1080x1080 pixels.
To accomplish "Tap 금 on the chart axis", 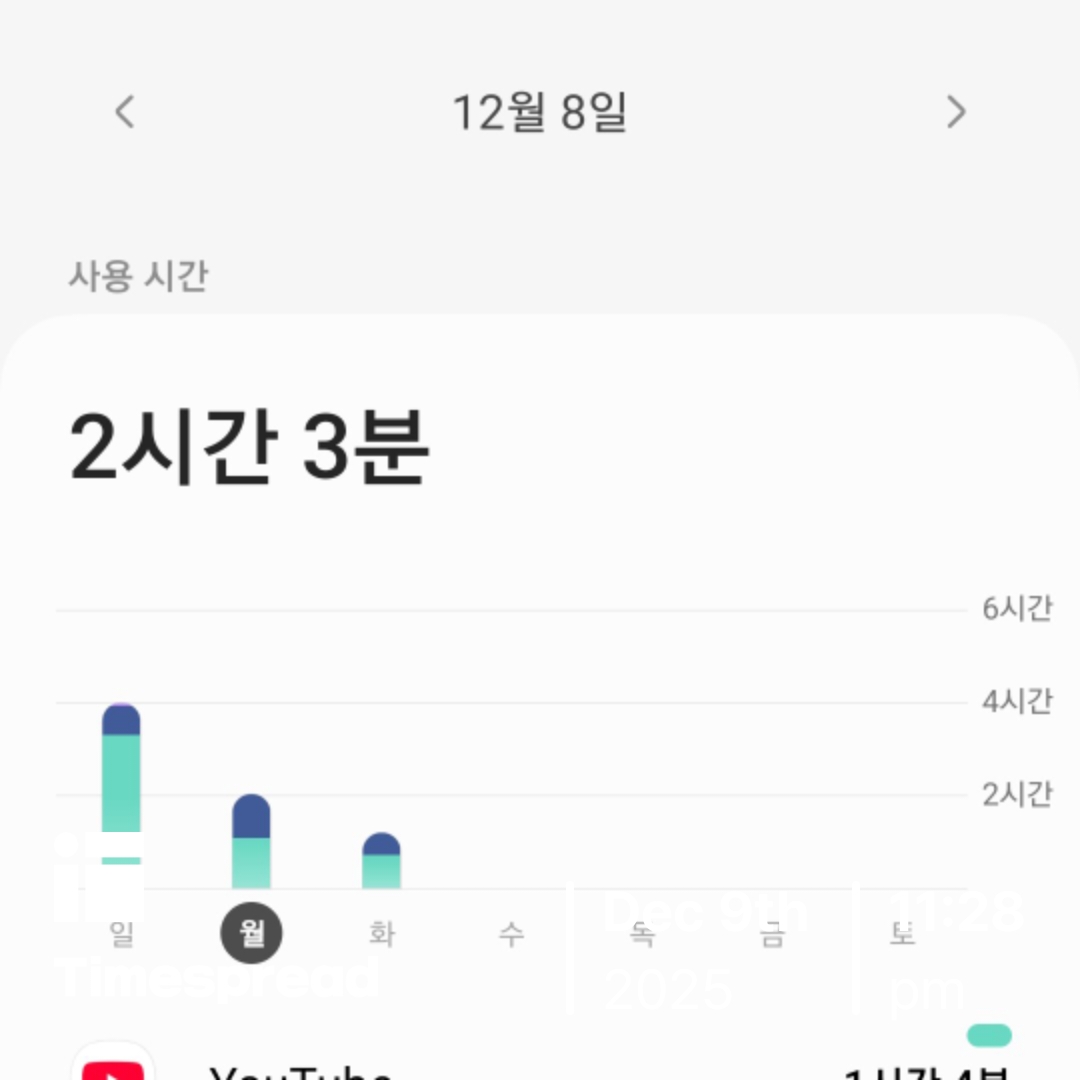I will click(x=771, y=934).
